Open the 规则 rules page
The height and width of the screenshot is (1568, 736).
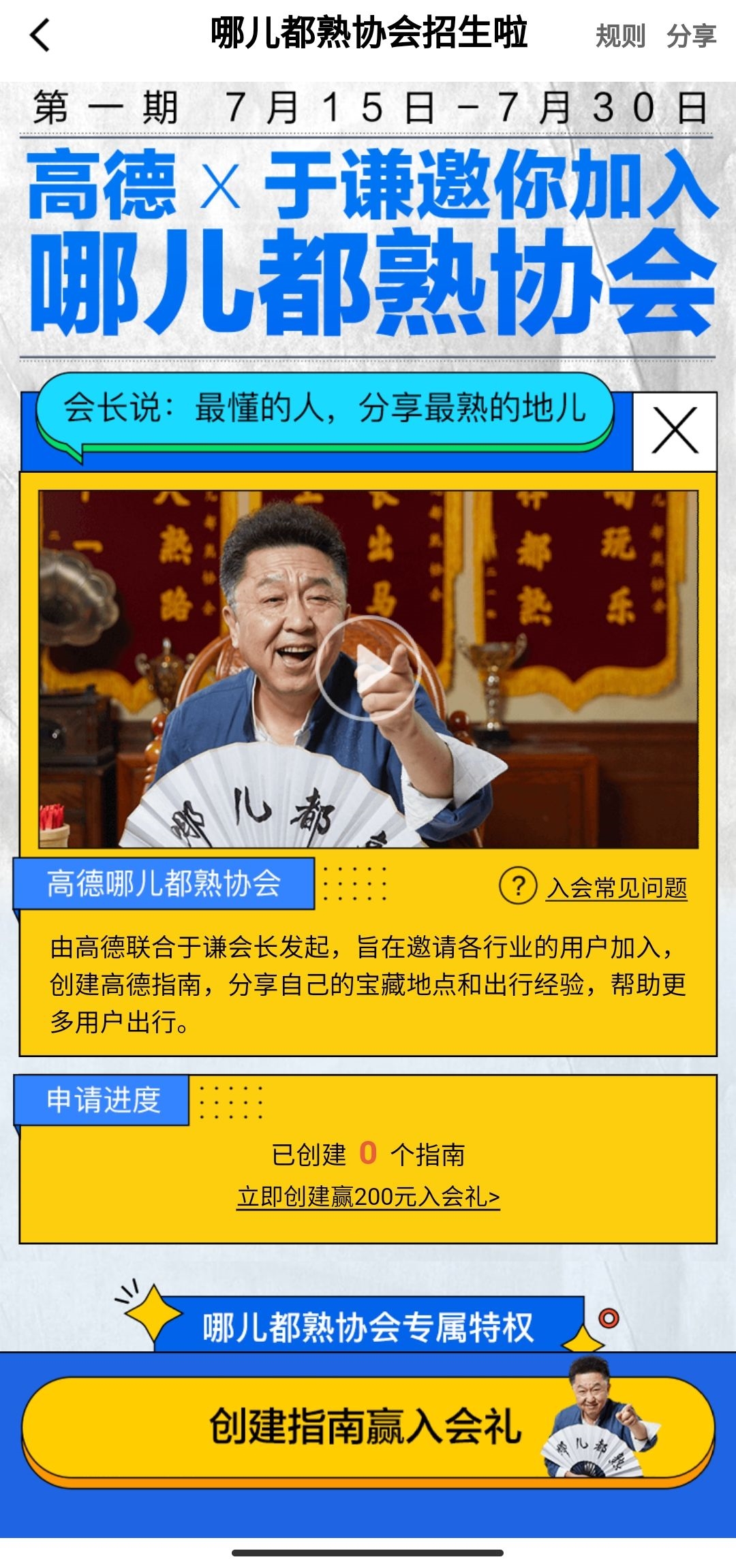(619, 35)
